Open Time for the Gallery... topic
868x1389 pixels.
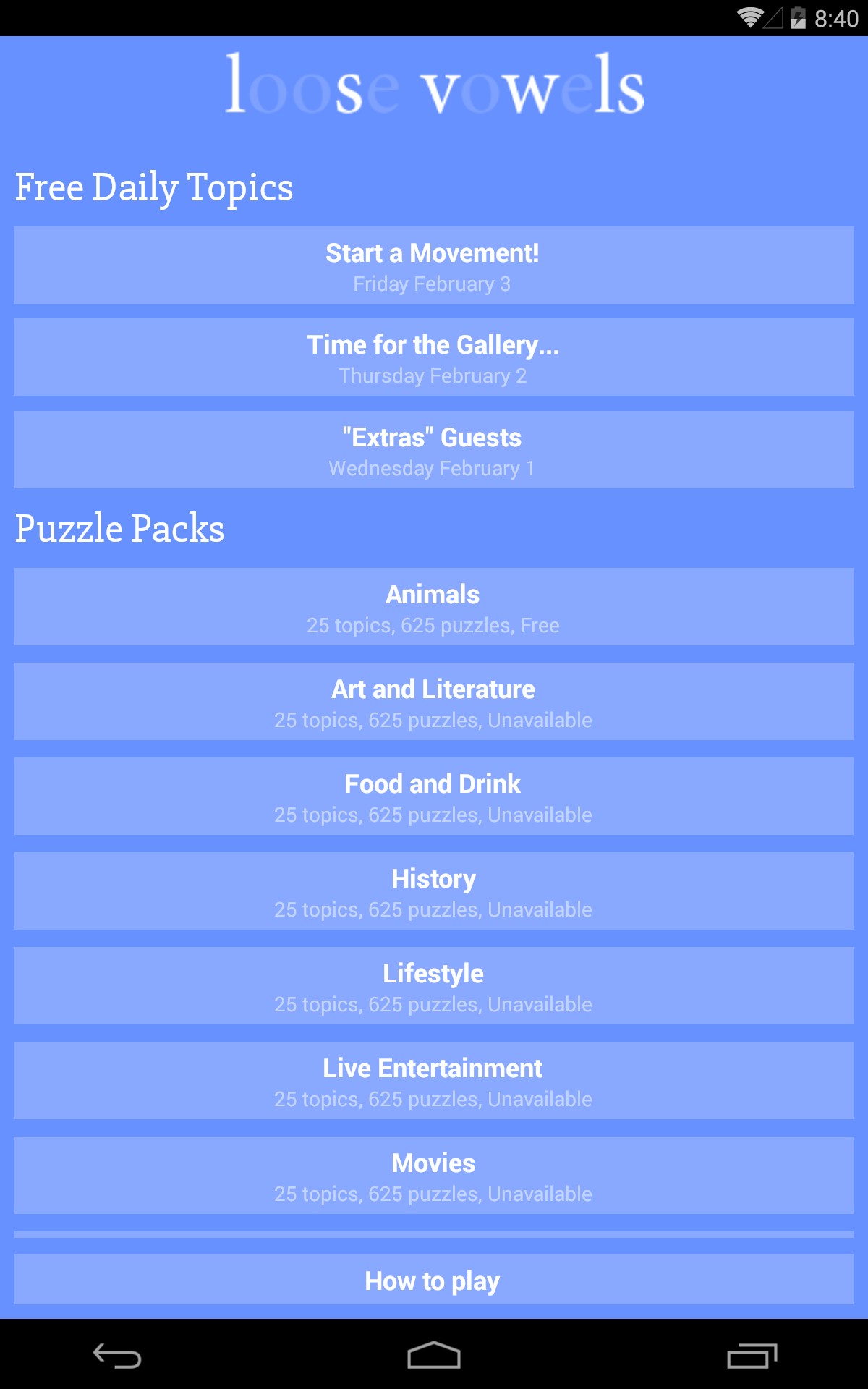pos(434,357)
